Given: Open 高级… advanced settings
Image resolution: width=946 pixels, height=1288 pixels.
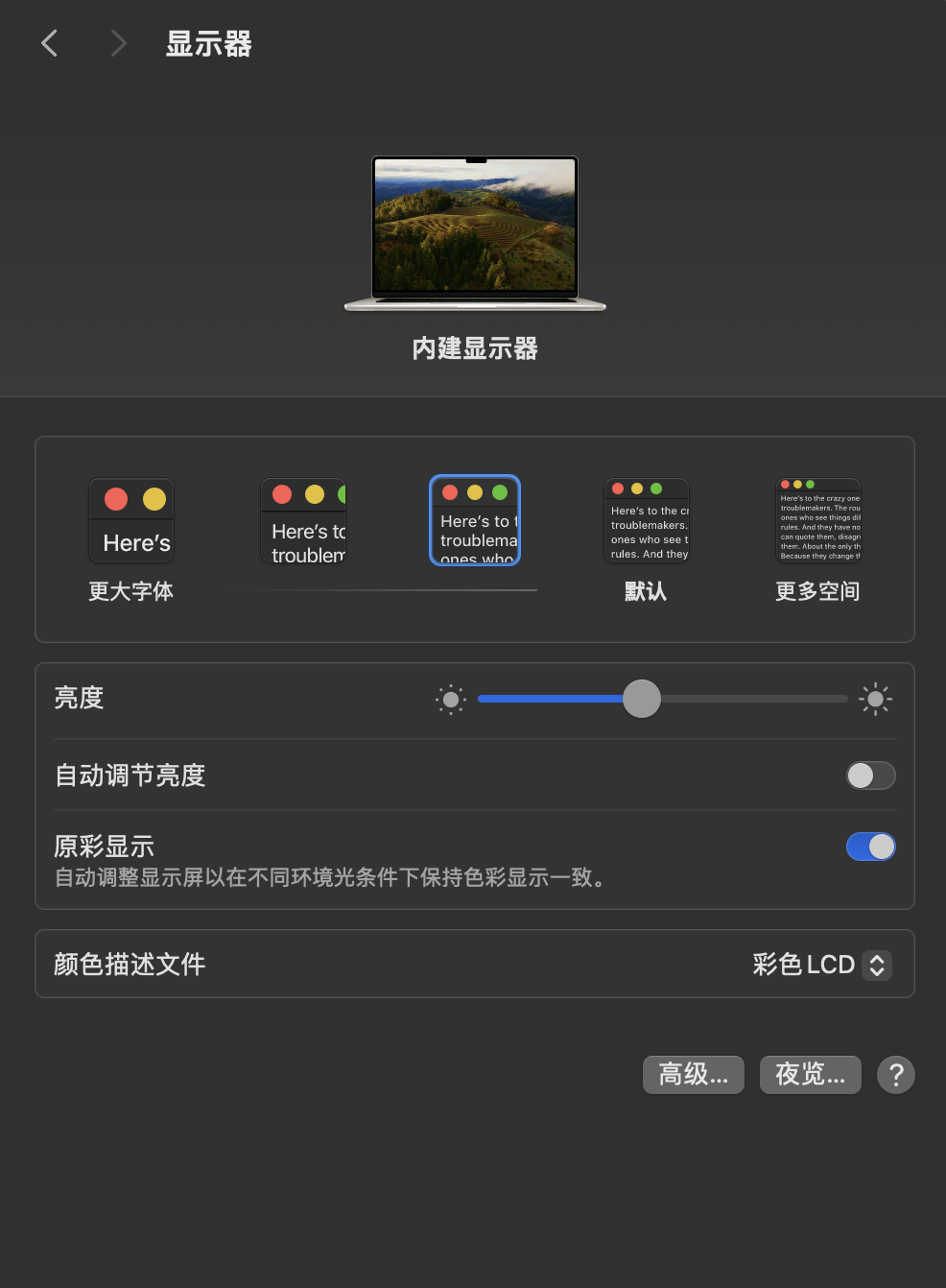Looking at the screenshot, I should point(693,1075).
